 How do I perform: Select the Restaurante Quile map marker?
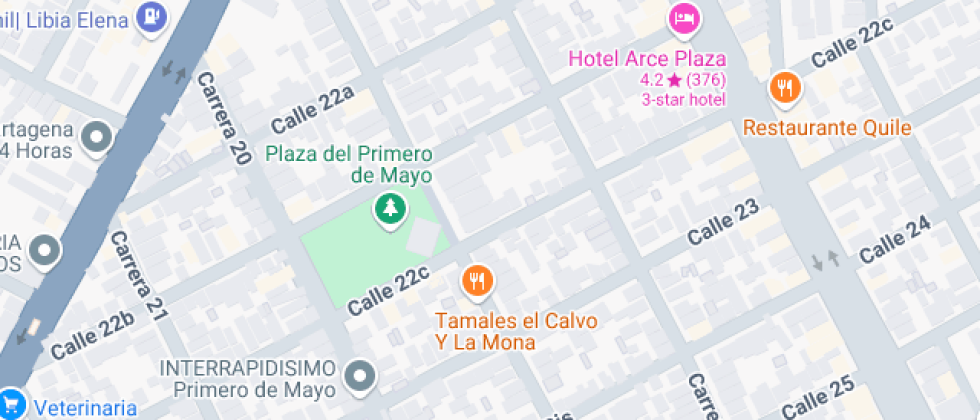click(785, 88)
